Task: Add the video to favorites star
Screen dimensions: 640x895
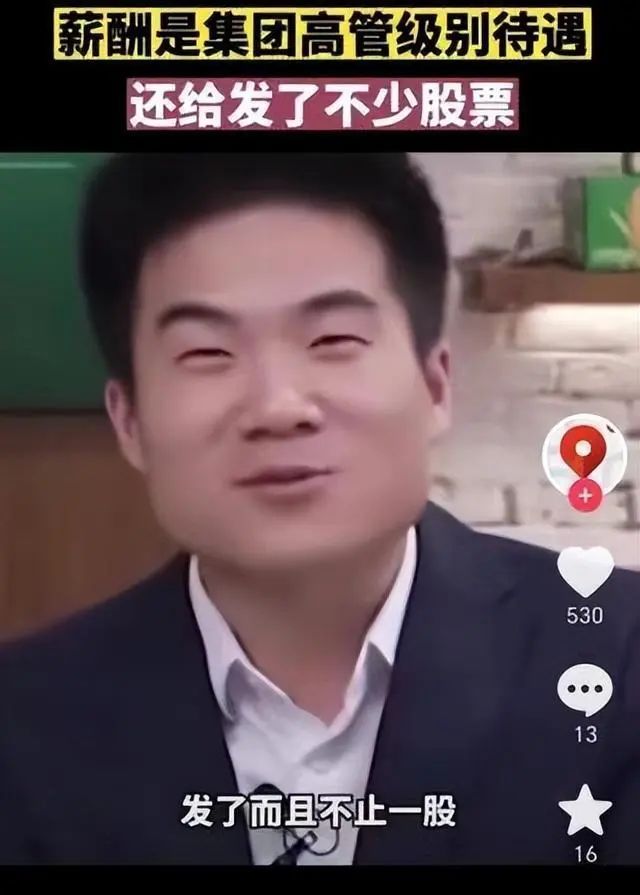Action: click(585, 810)
